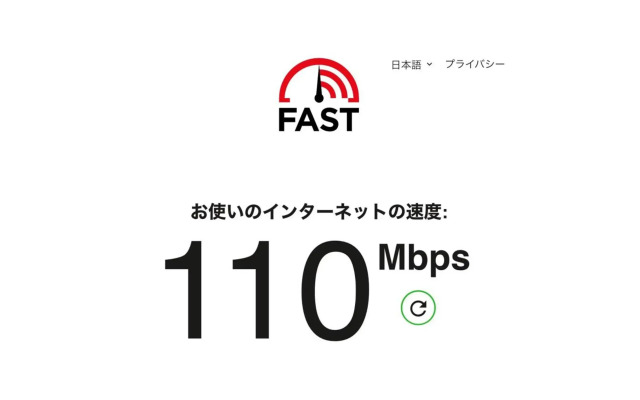
Task: Open the 日本語 language dropdown
Action: [x=411, y=64]
